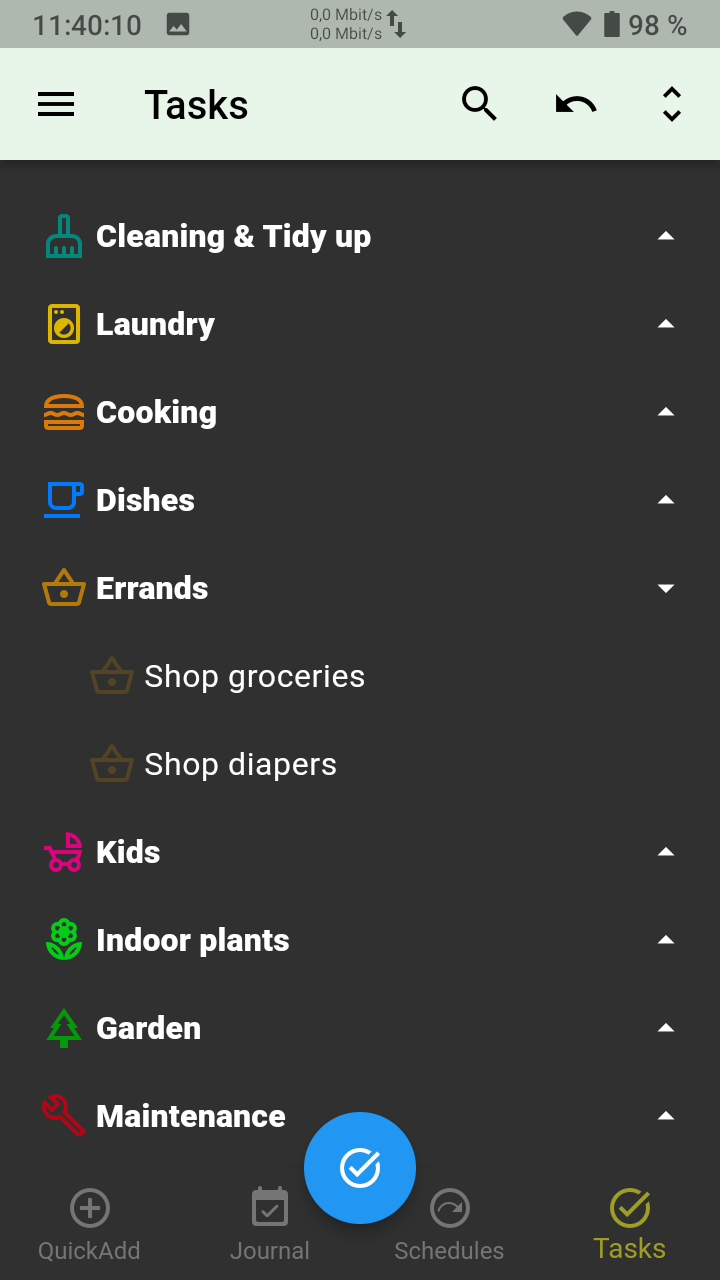Viewport: 720px width, 1280px height.
Task: Expand the Cleaning & Tidy up category
Action: (x=666, y=237)
